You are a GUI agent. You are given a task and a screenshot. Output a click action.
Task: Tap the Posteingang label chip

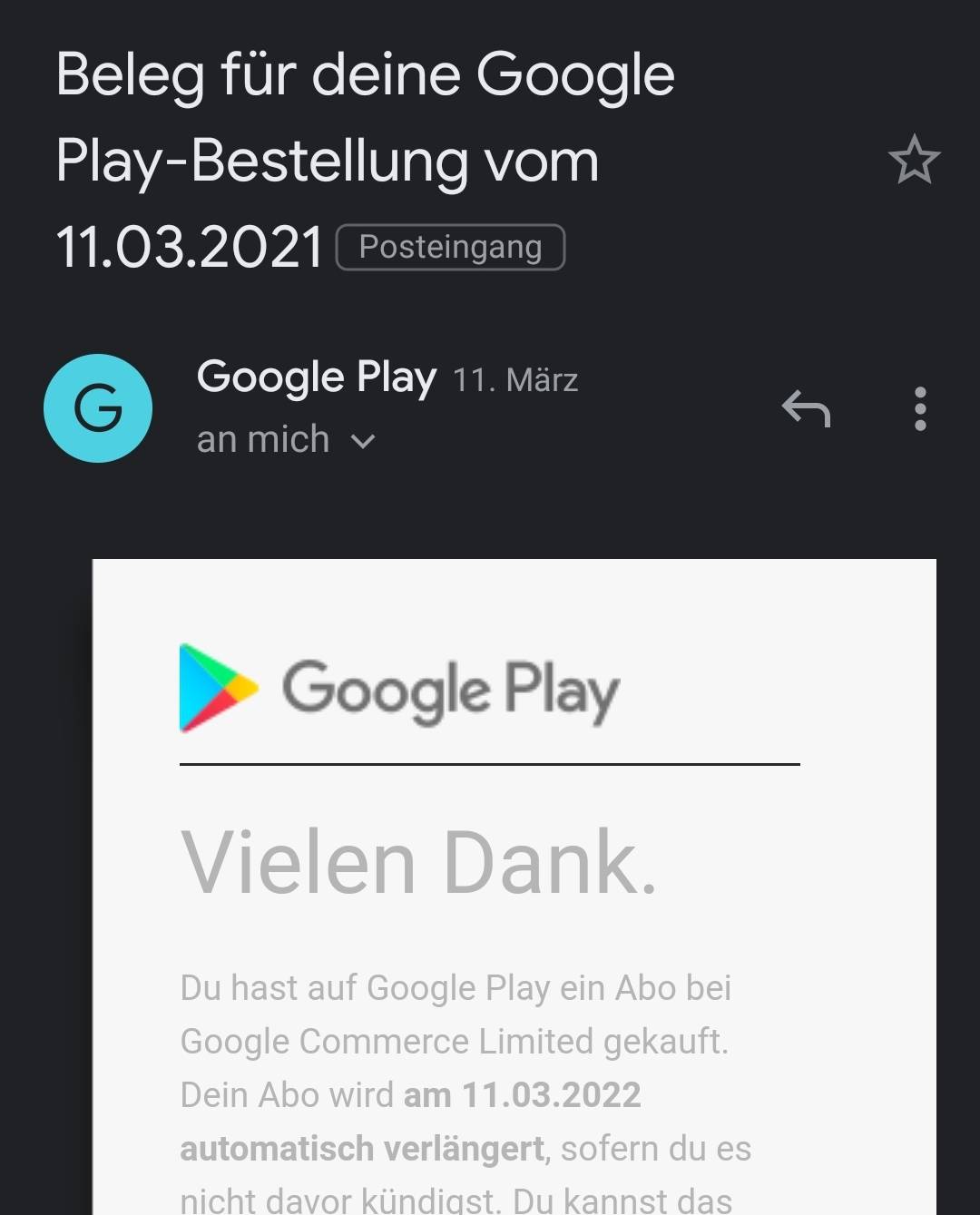click(450, 248)
